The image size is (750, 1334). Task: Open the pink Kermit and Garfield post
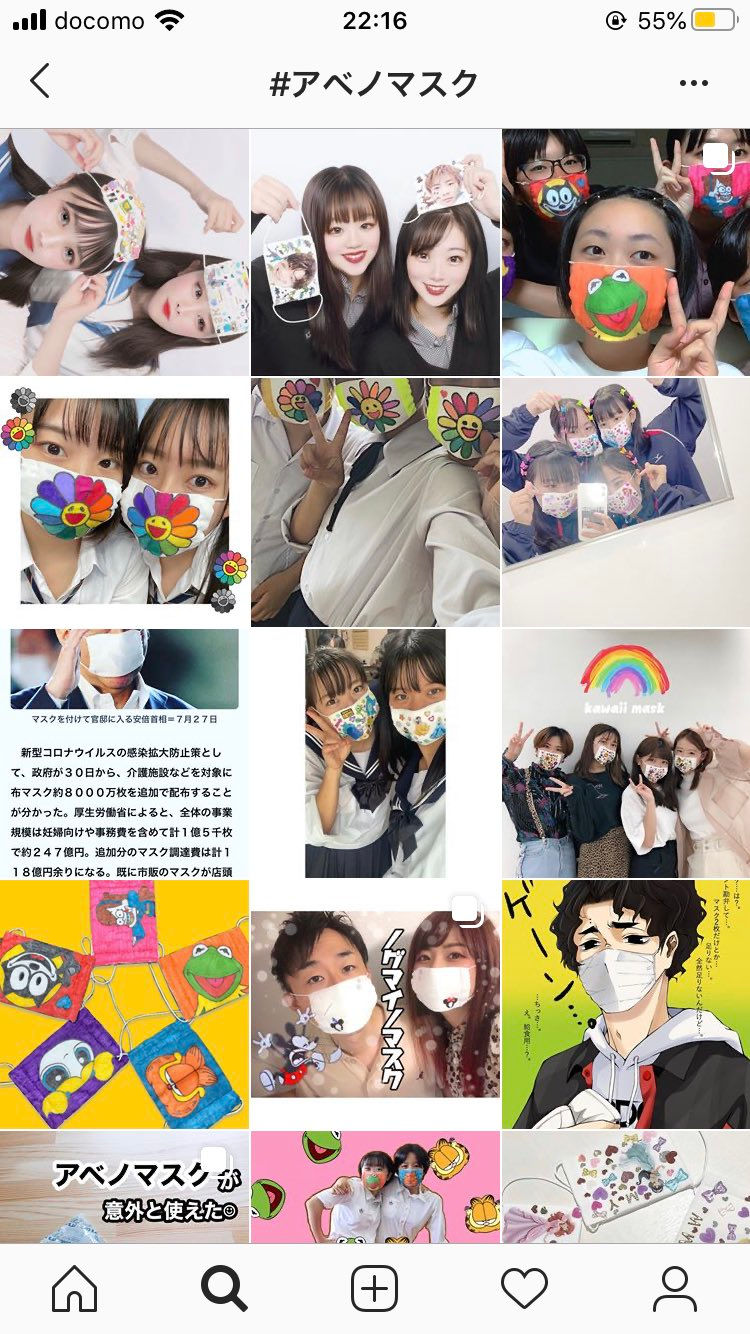point(375,1187)
